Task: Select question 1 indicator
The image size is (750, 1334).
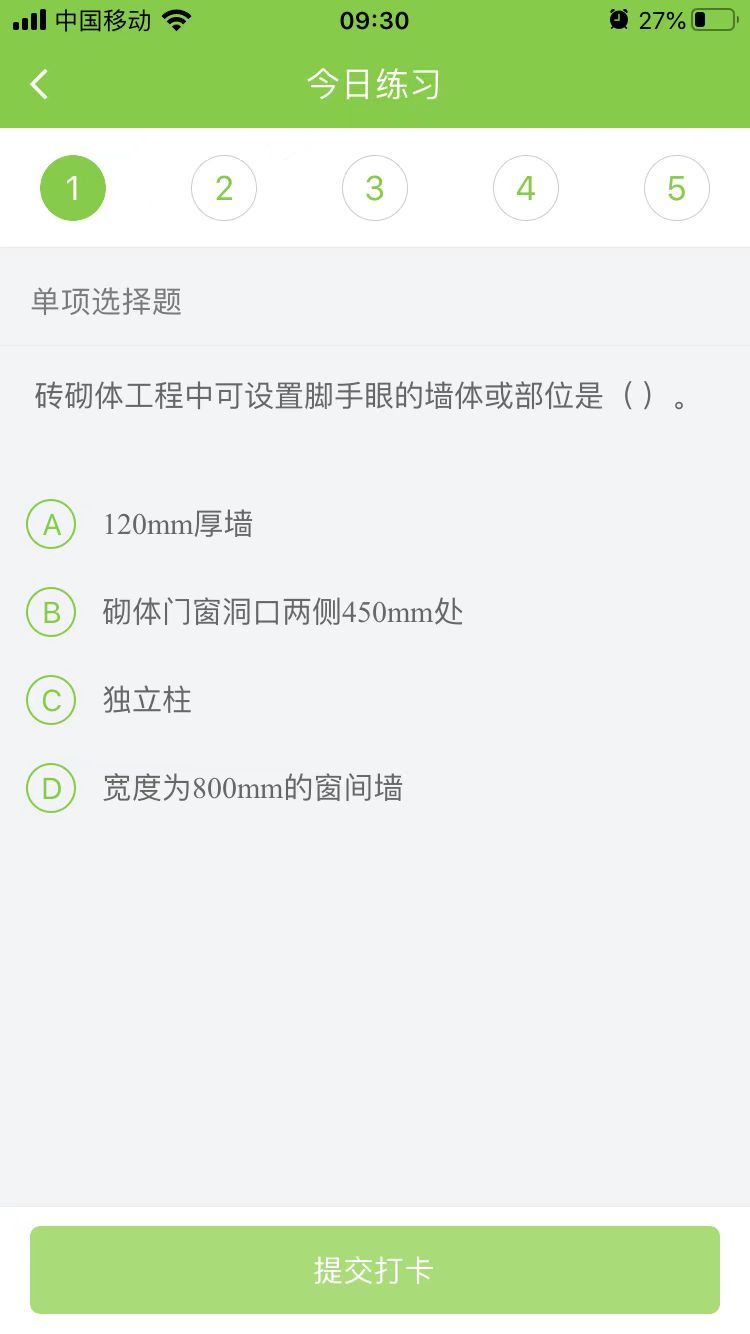Action: tap(73, 188)
